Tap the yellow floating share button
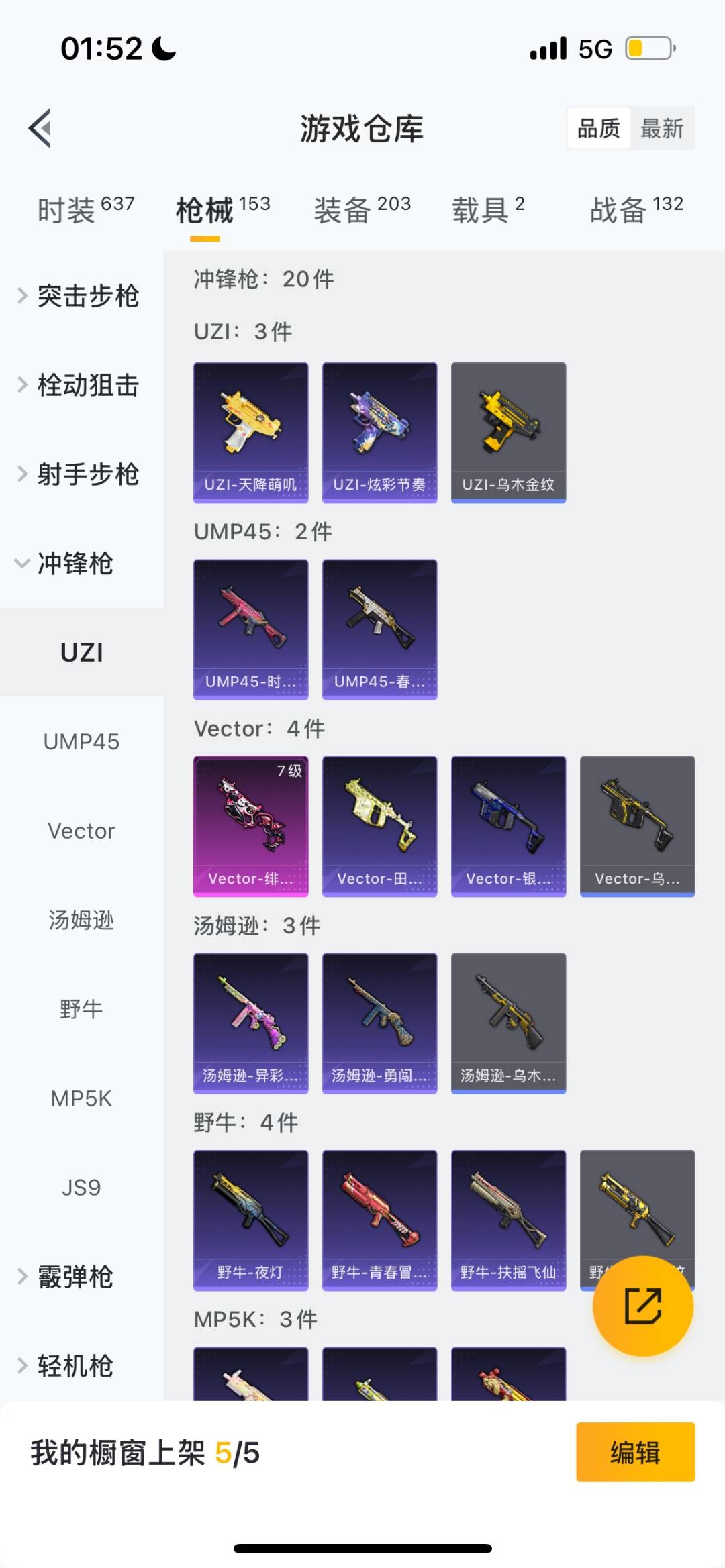Screen dimensions: 725x1568 point(643,1306)
